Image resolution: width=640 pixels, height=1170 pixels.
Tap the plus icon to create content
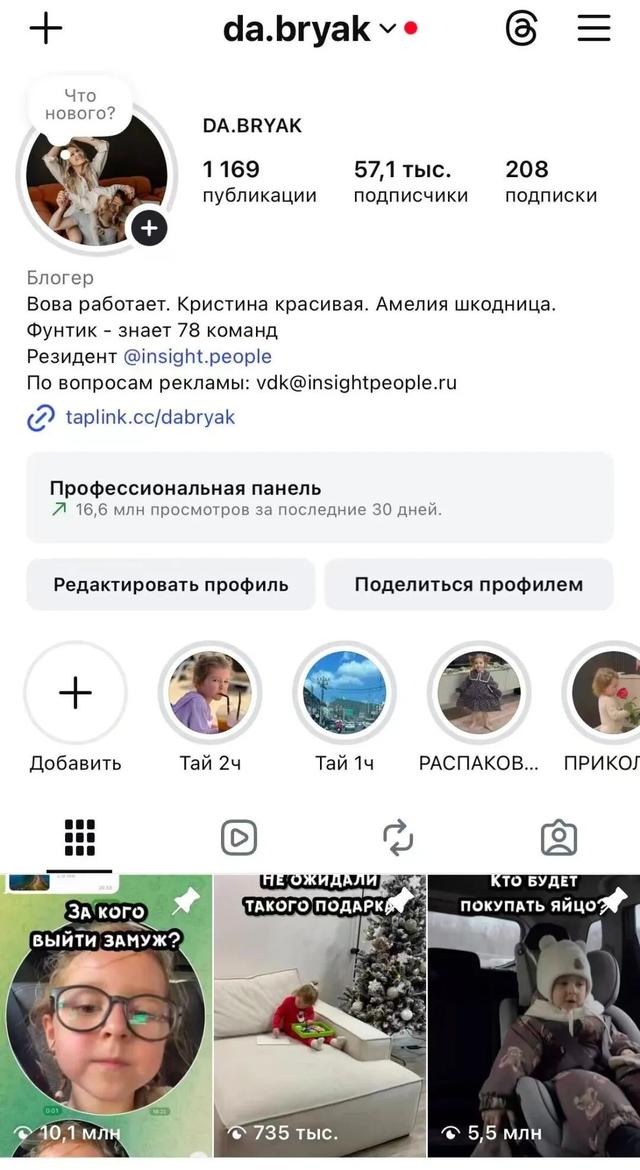click(x=46, y=29)
